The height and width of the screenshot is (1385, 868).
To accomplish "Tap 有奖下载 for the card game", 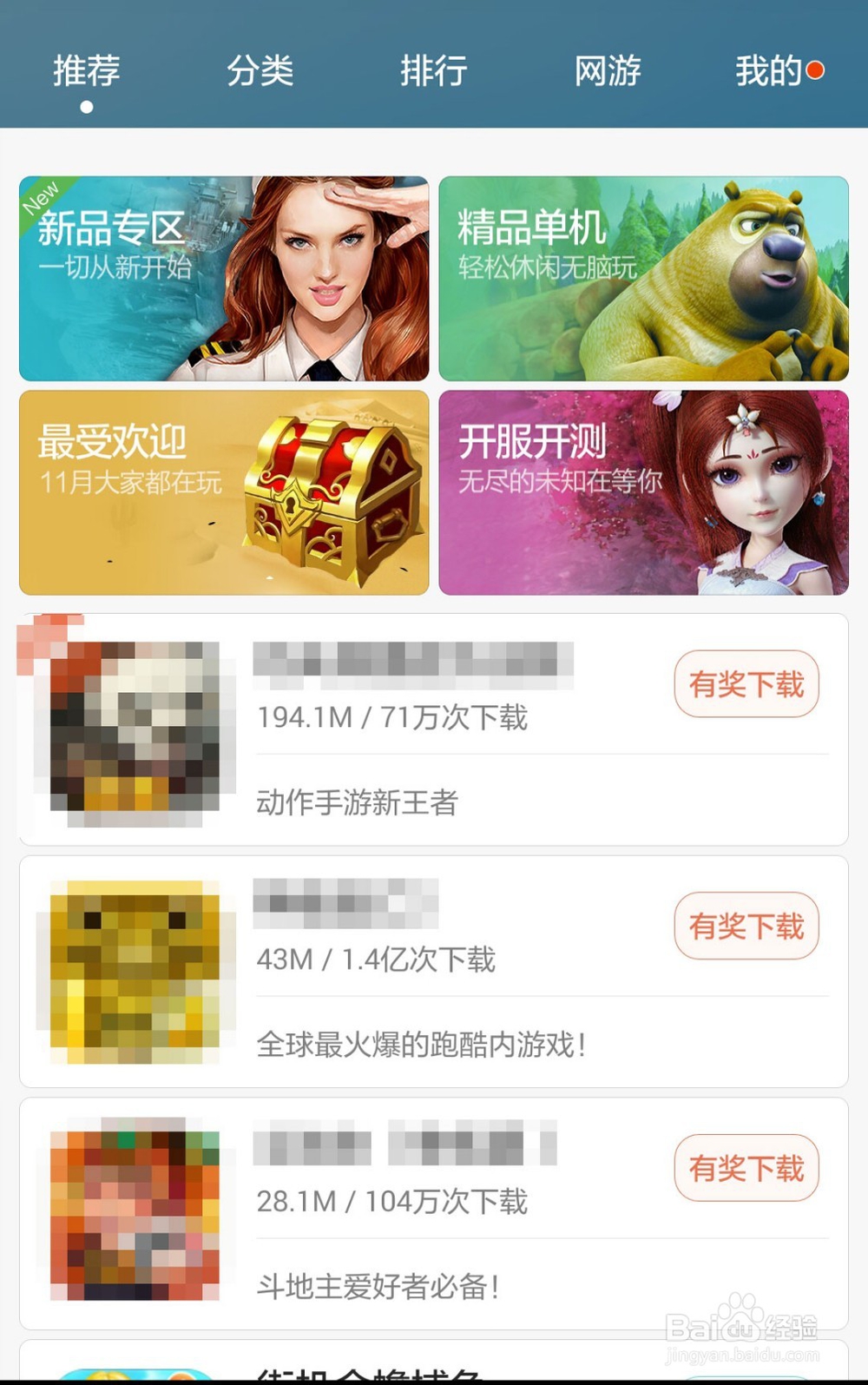I will [x=747, y=1169].
